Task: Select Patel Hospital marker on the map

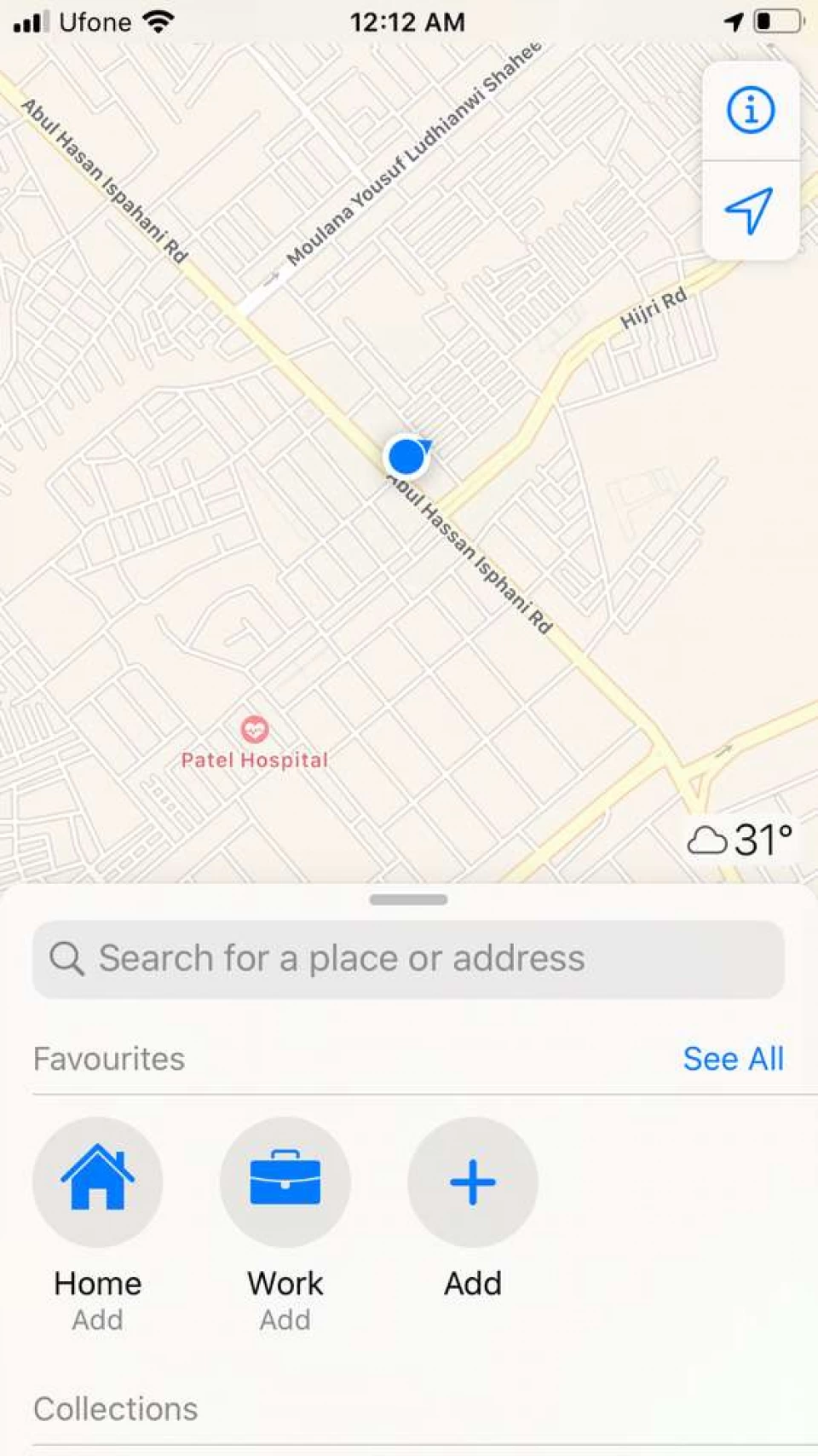Action: click(254, 731)
